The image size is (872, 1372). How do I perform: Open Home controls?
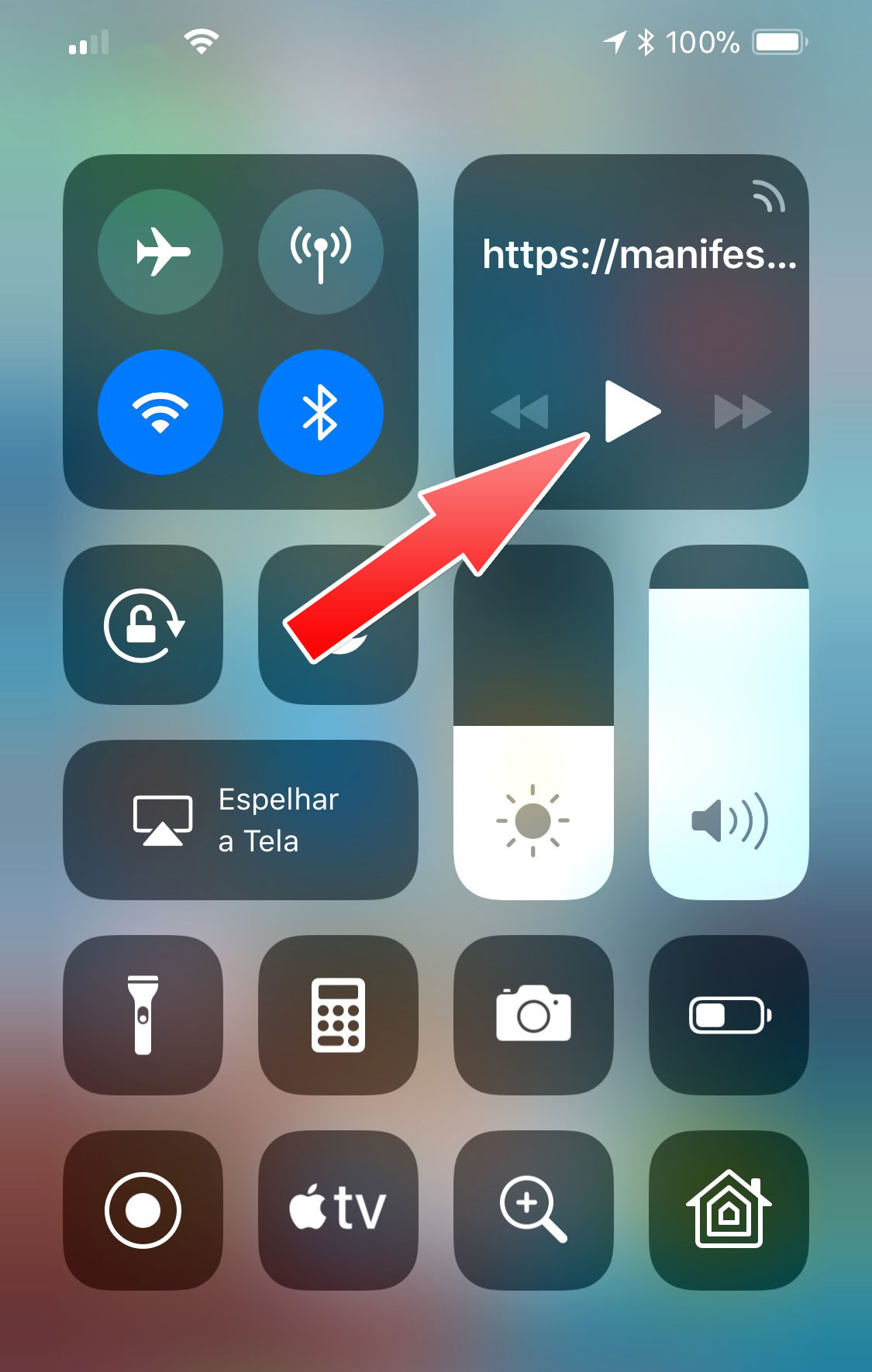[729, 1210]
